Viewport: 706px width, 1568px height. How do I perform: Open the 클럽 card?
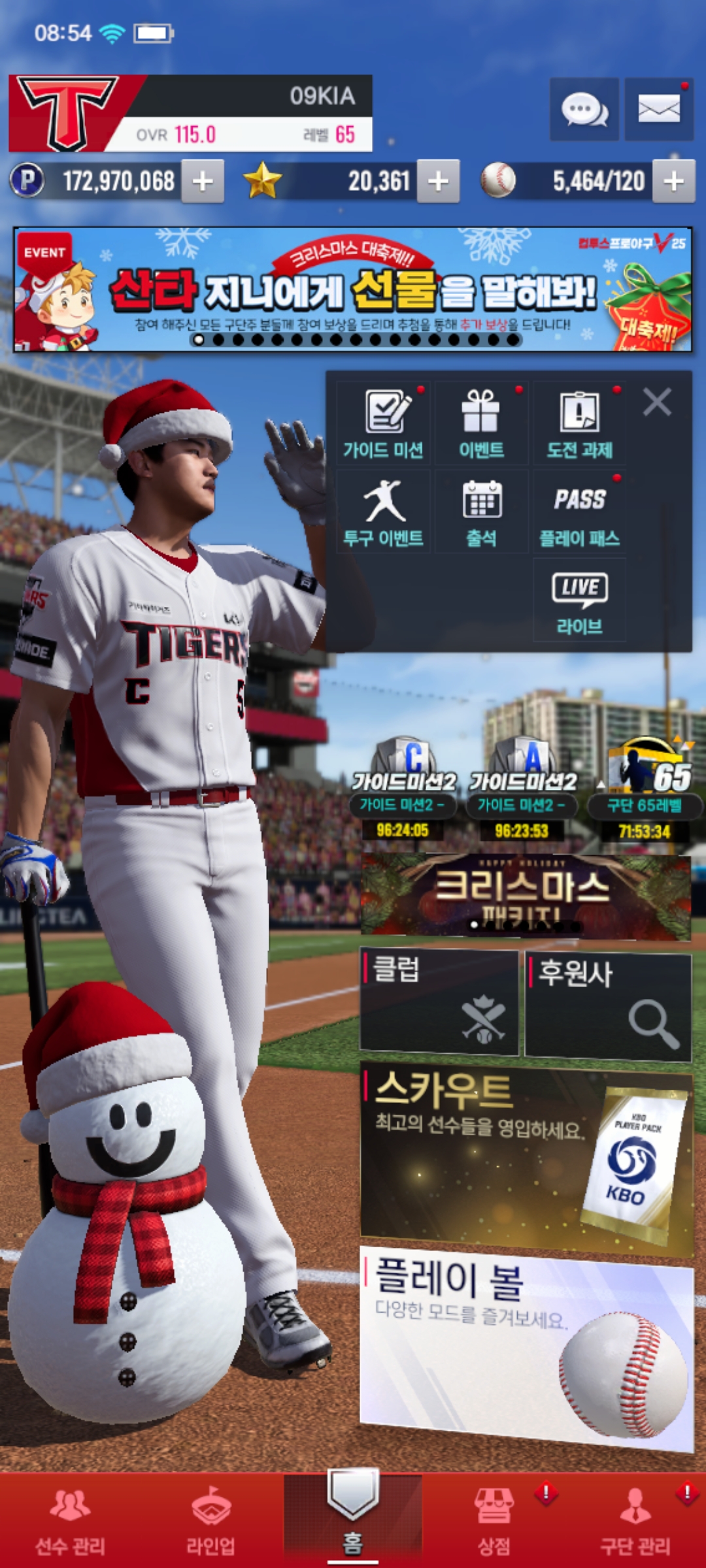(439, 1002)
